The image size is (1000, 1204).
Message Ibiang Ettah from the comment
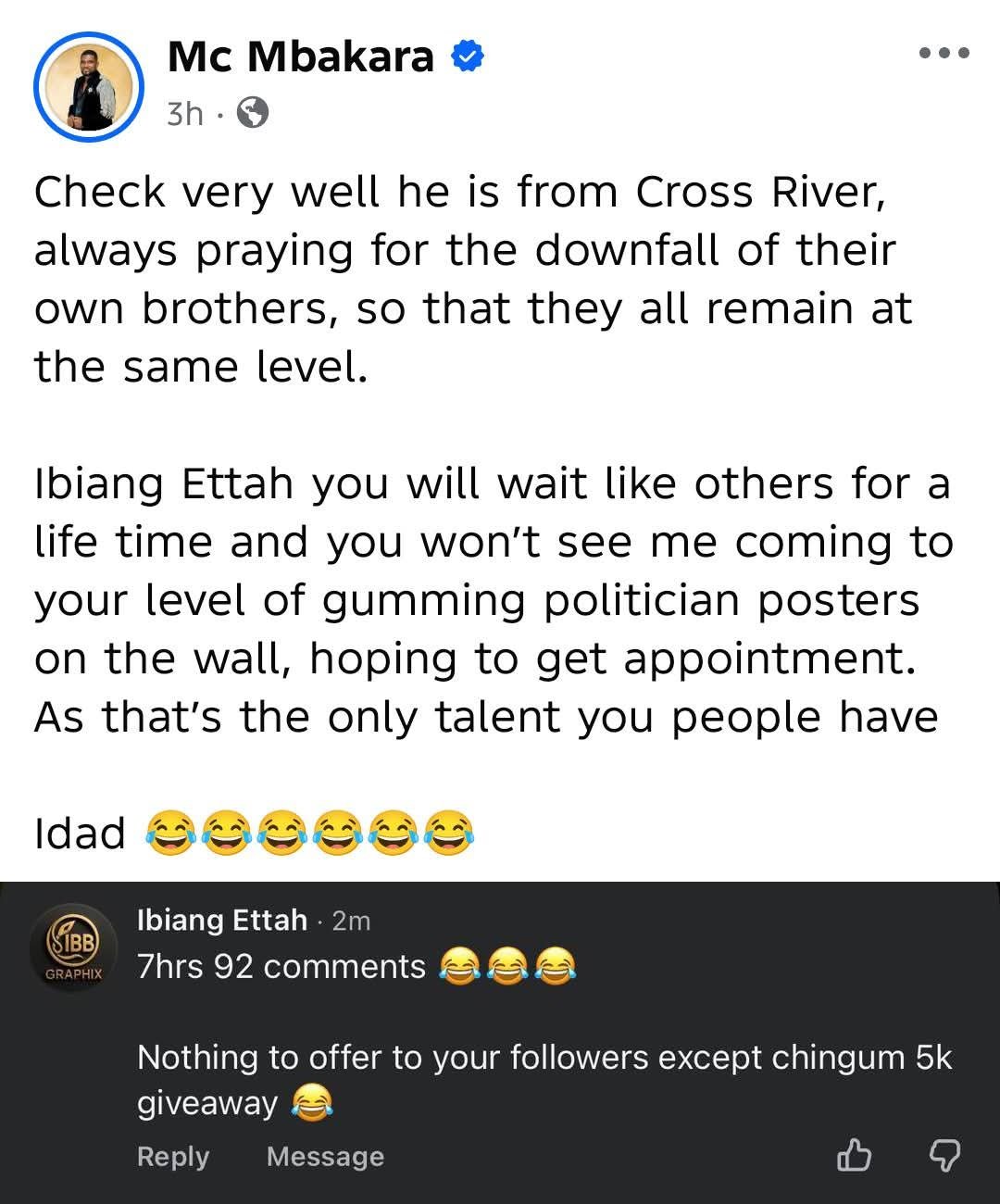click(325, 1157)
